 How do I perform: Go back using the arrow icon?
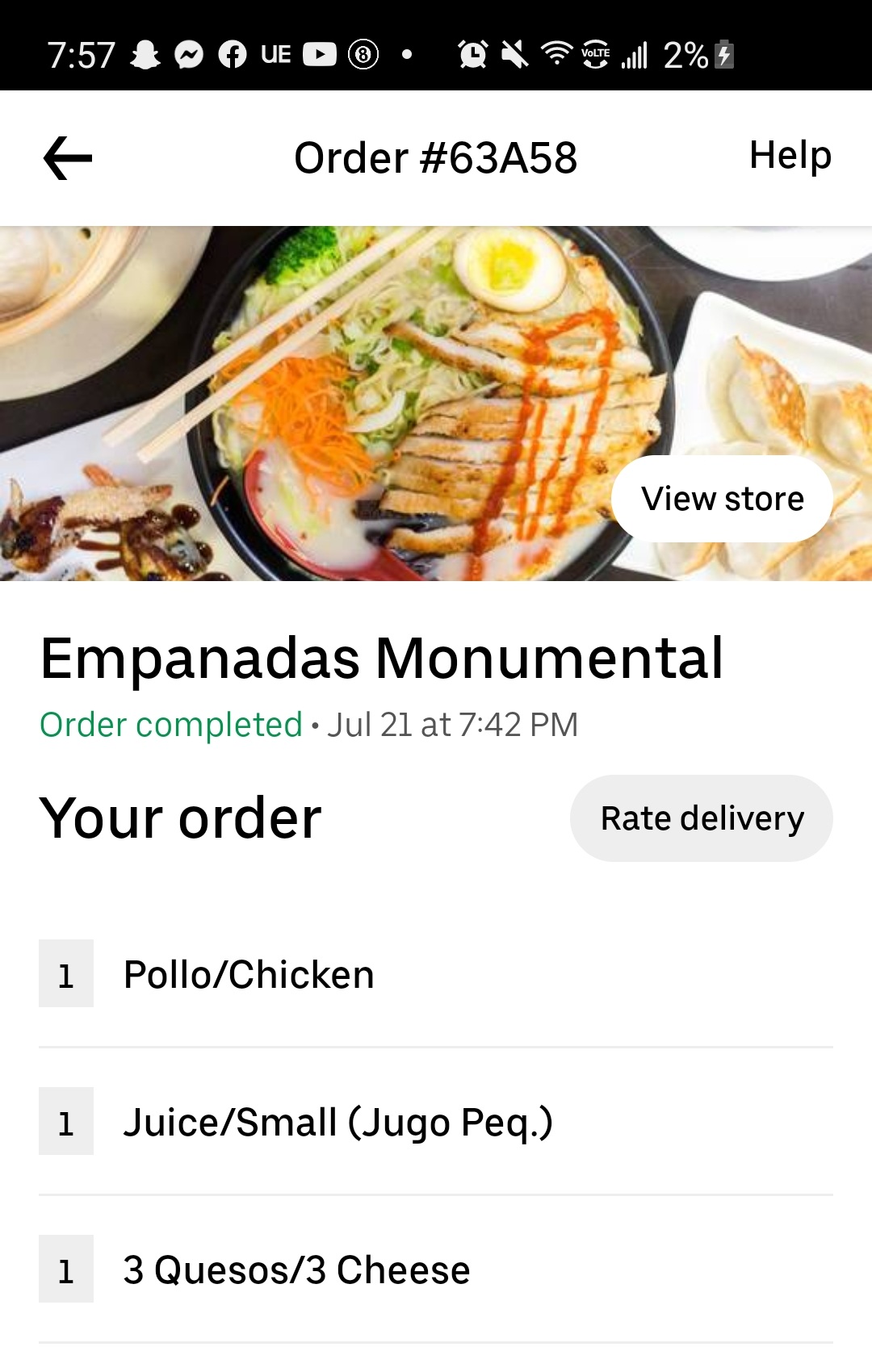pyautogui.click(x=68, y=157)
